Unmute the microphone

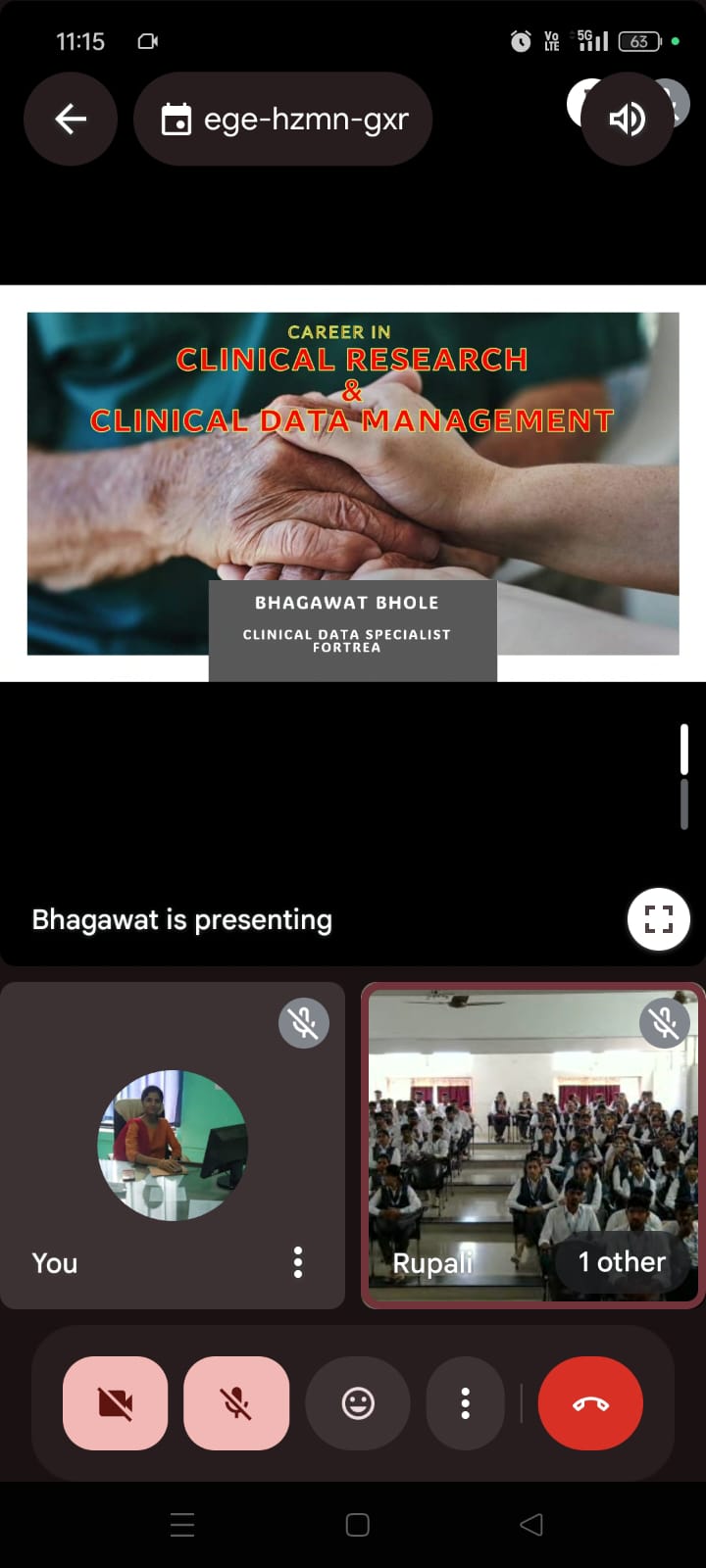236,1403
